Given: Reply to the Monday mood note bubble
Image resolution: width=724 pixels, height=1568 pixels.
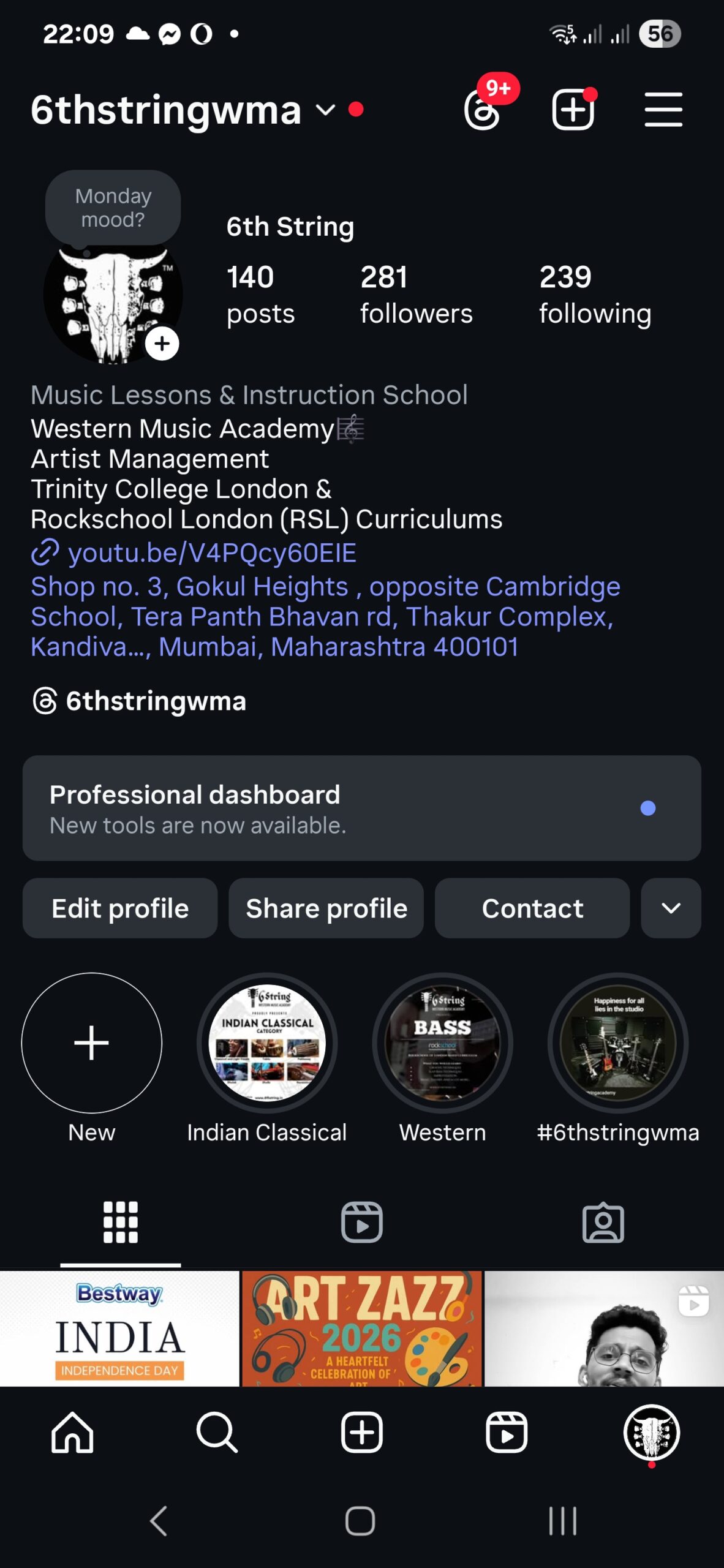Looking at the screenshot, I should [113, 208].
